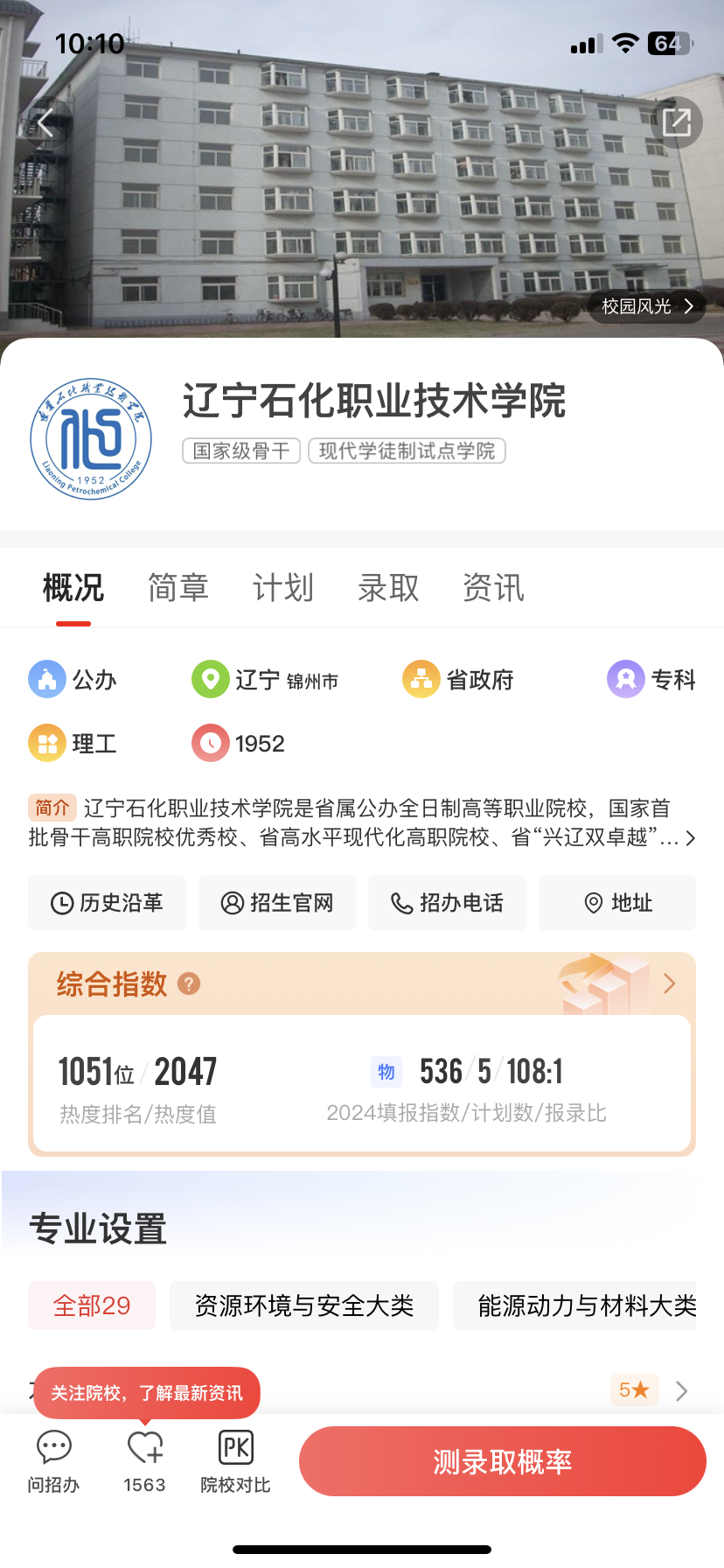Image resolution: width=724 pixels, height=1568 pixels.
Task: Share the college page
Action: click(x=677, y=122)
